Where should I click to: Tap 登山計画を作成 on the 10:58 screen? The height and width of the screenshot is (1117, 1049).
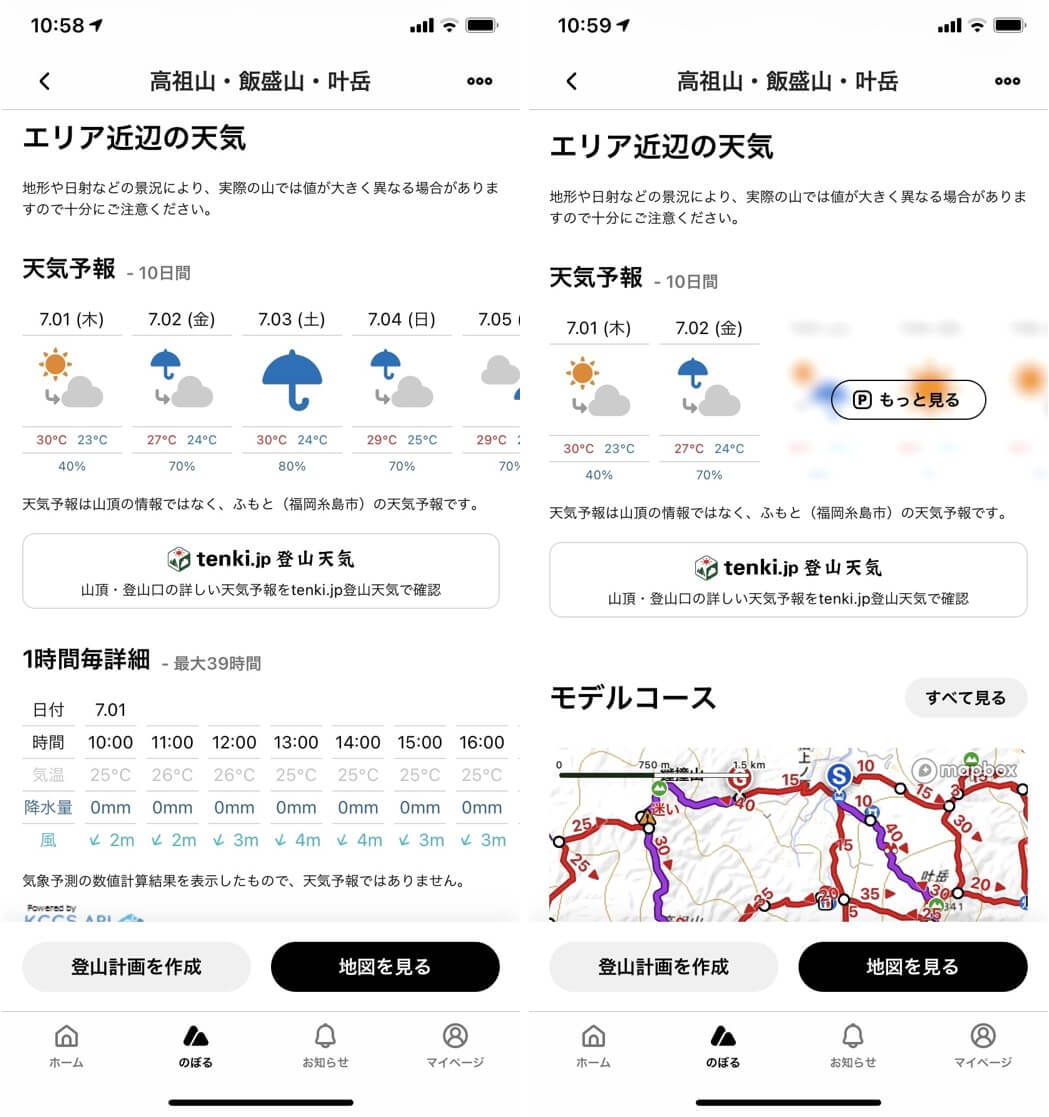pyautogui.click(x=136, y=967)
